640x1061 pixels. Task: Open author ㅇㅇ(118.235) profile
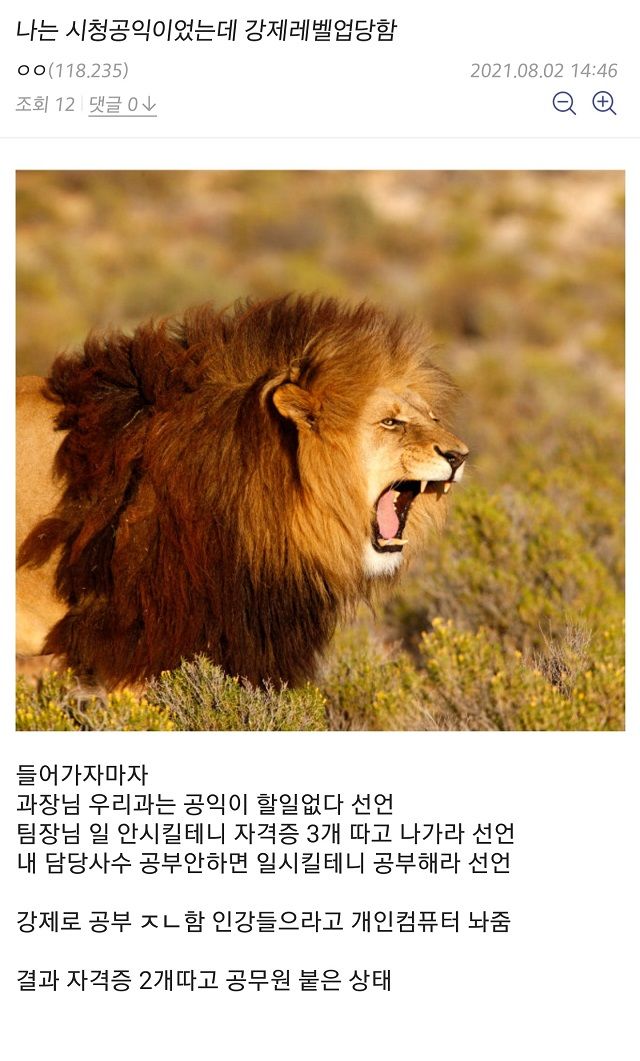point(72,71)
